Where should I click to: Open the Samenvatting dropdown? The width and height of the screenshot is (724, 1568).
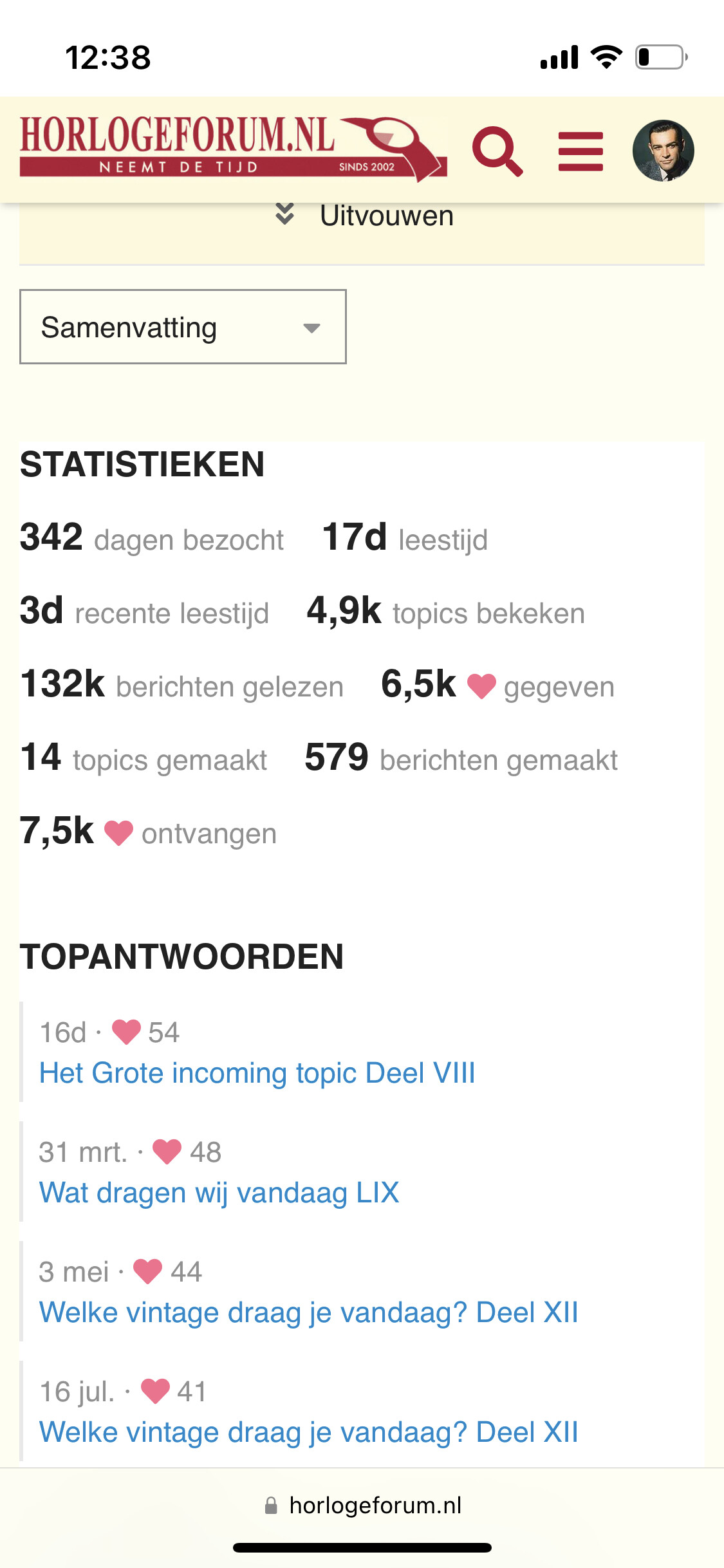(183, 327)
